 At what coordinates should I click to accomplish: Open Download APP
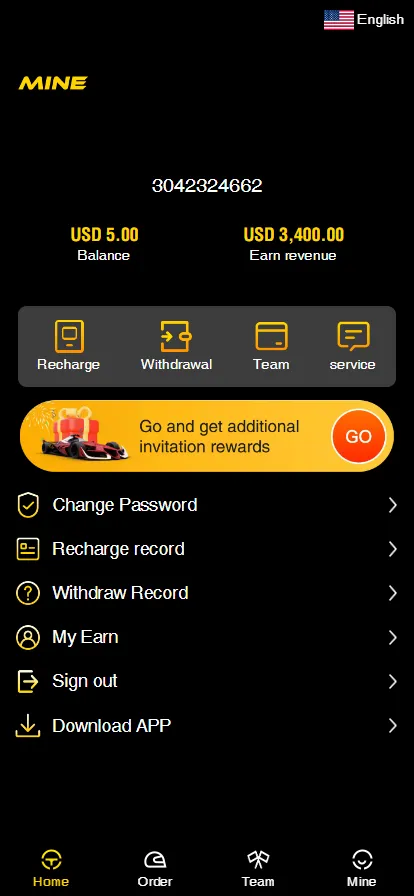point(207,726)
